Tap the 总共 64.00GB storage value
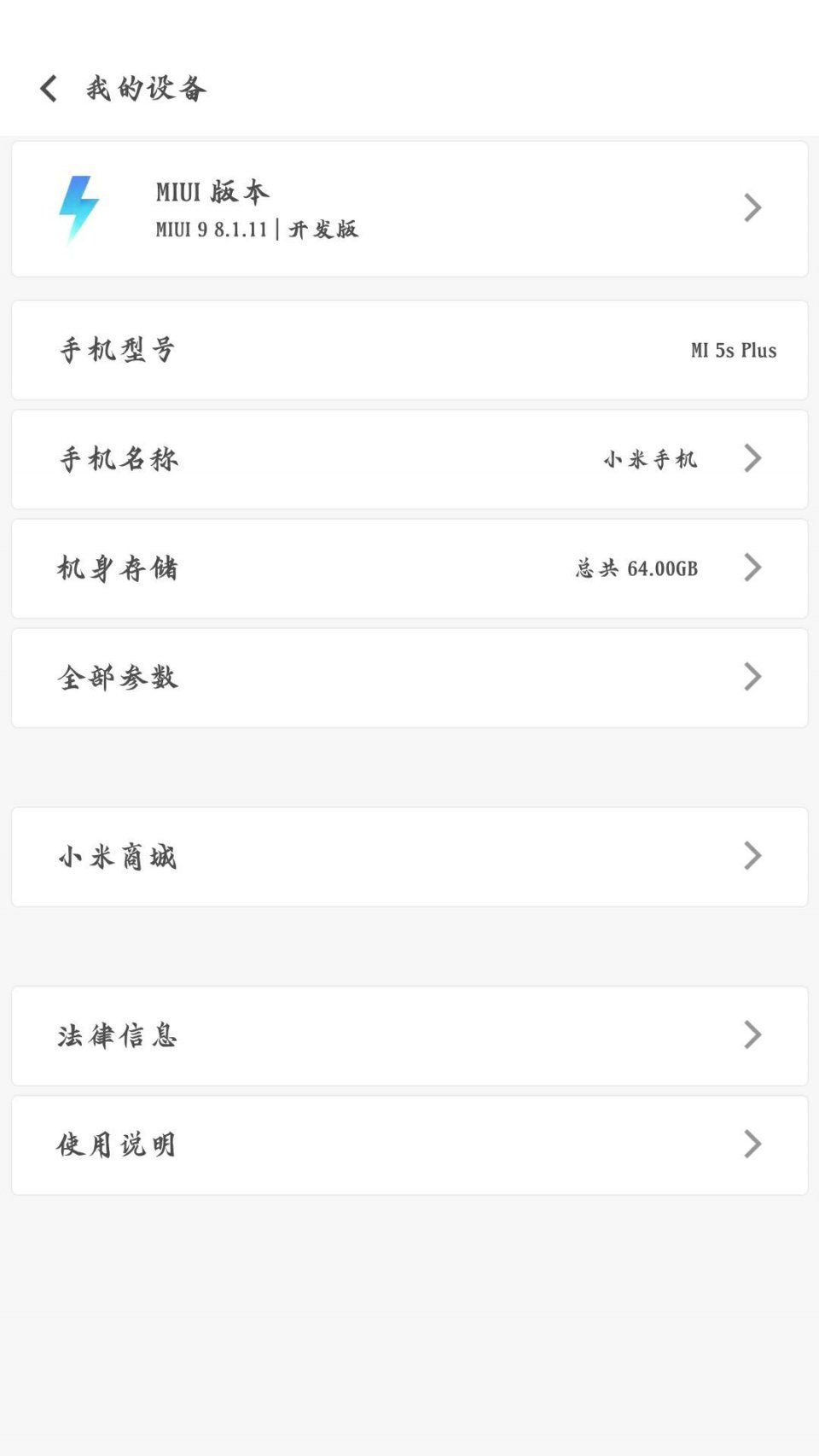 [x=636, y=568]
